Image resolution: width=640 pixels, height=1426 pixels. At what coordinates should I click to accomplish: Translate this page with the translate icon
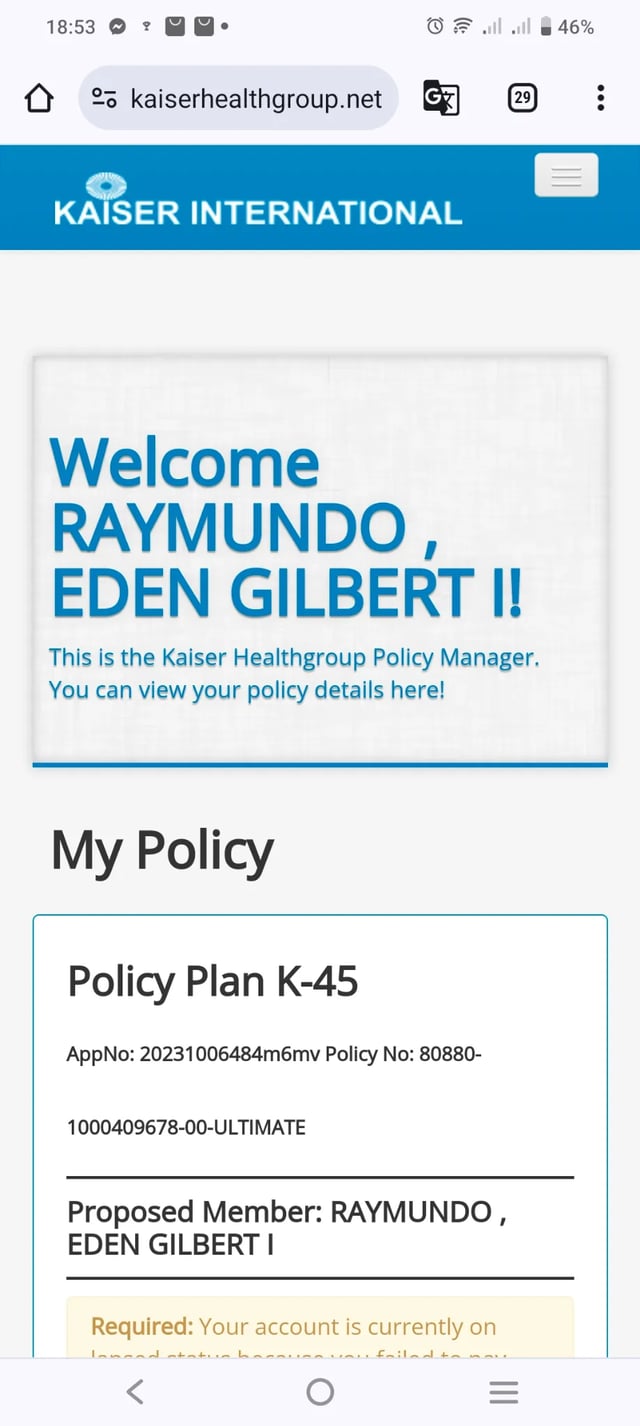tap(441, 98)
